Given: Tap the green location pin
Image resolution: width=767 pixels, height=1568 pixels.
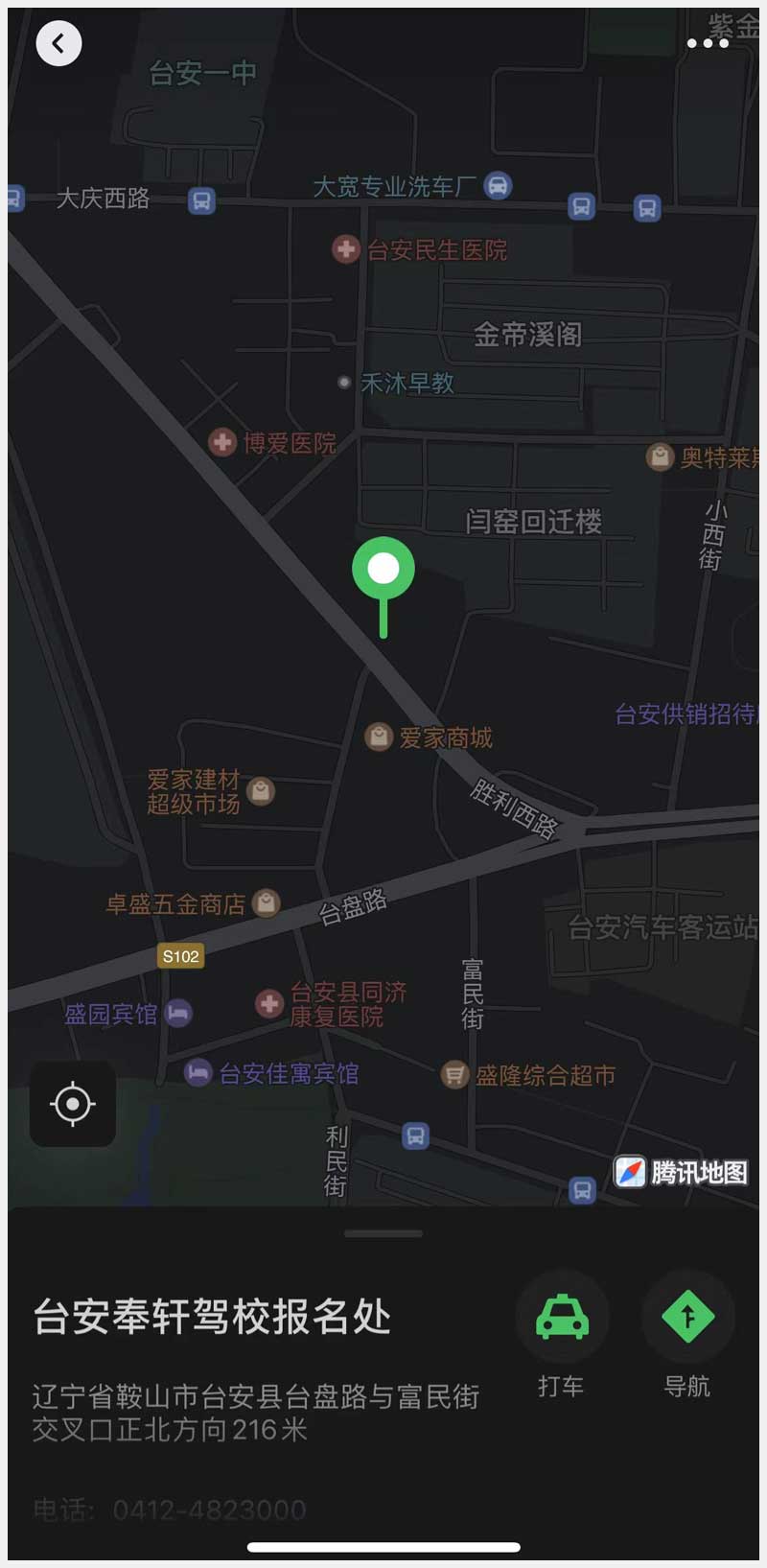Looking at the screenshot, I should pos(383,570).
